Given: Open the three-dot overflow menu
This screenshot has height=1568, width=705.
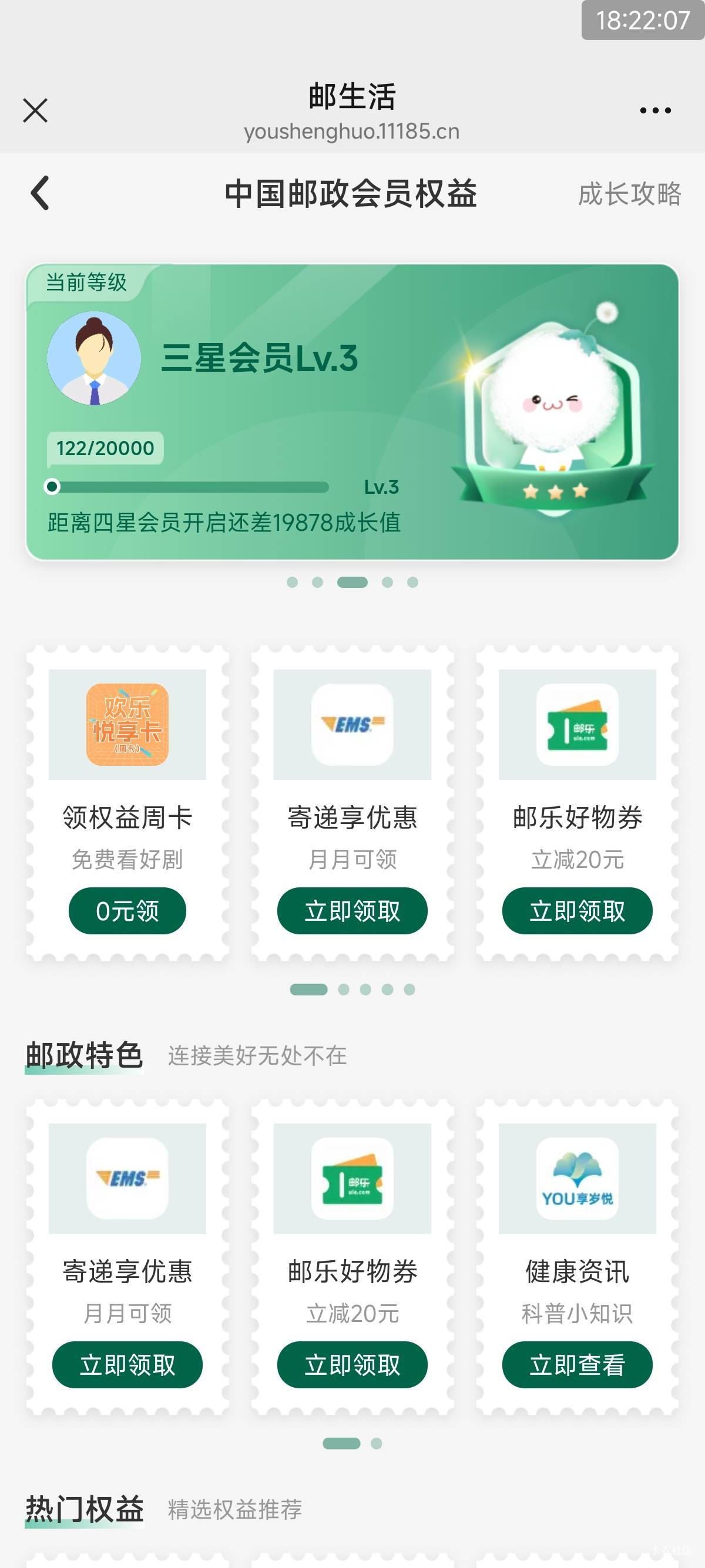Looking at the screenshot, I should [x=655, y=110].
